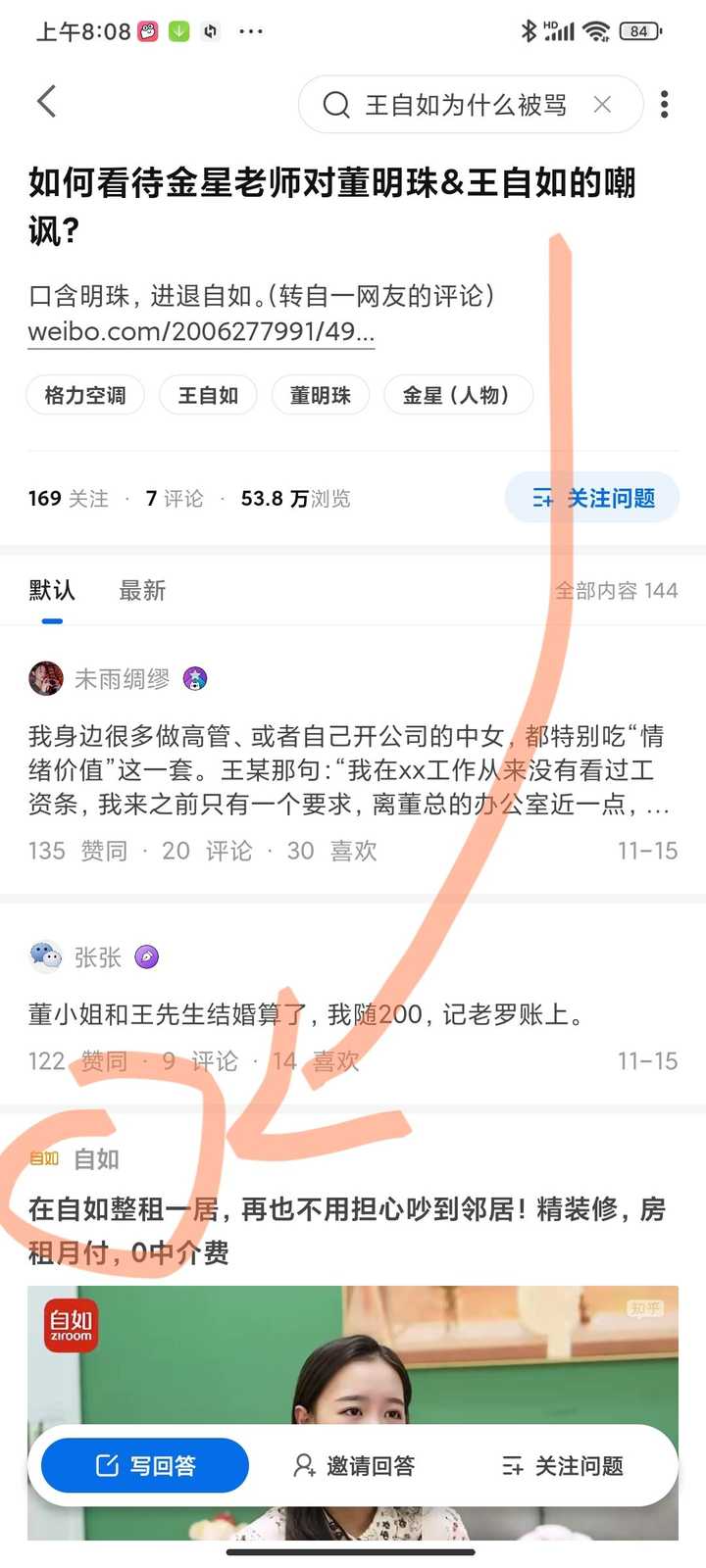Screen dimensions: 706x1568
Task: Tap the blue 关注问题 button under tags
Action: (x=592, y=498)
